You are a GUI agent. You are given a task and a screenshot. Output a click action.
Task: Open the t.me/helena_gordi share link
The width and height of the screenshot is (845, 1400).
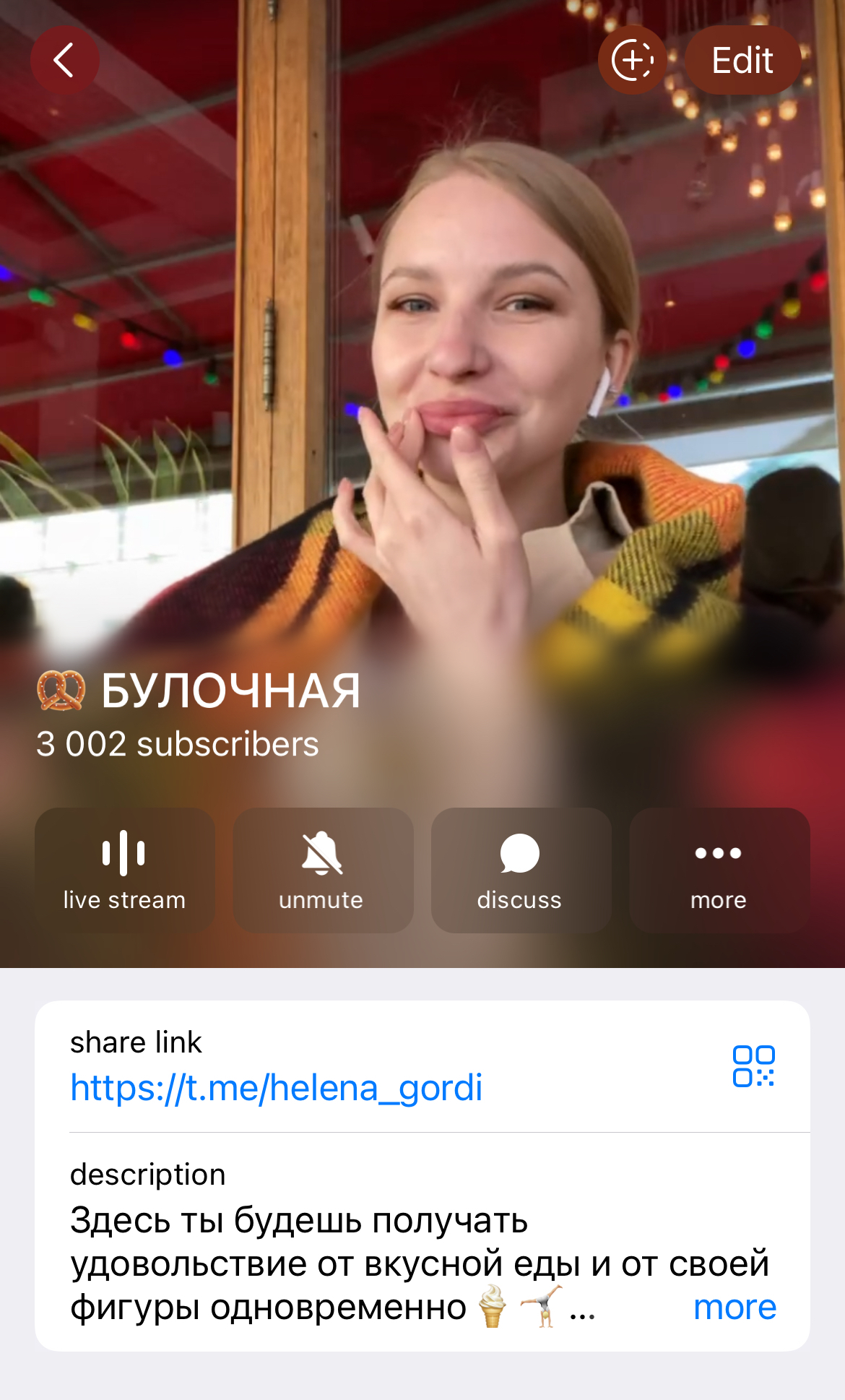coord(276,1087)
